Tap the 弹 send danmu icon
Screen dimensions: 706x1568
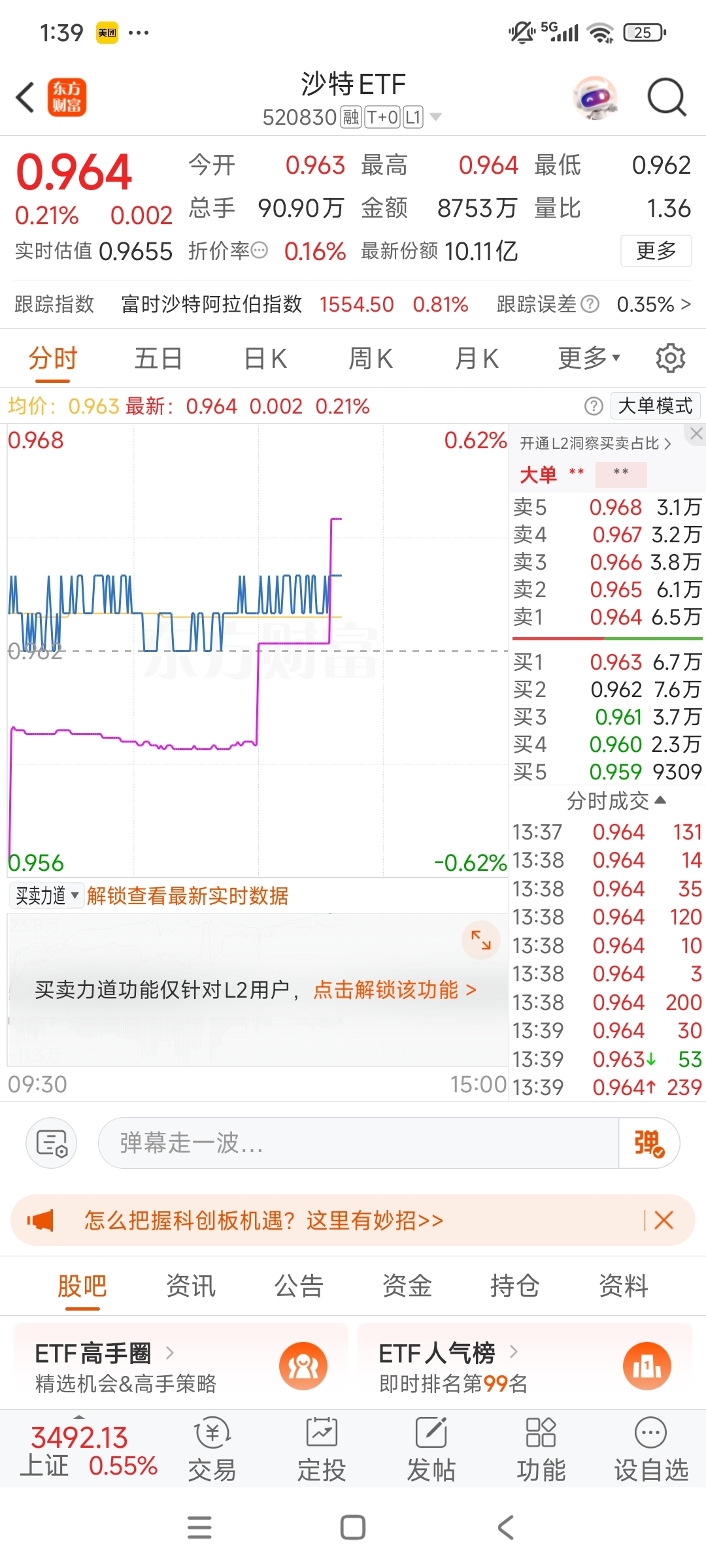[x=648, y=1143]
